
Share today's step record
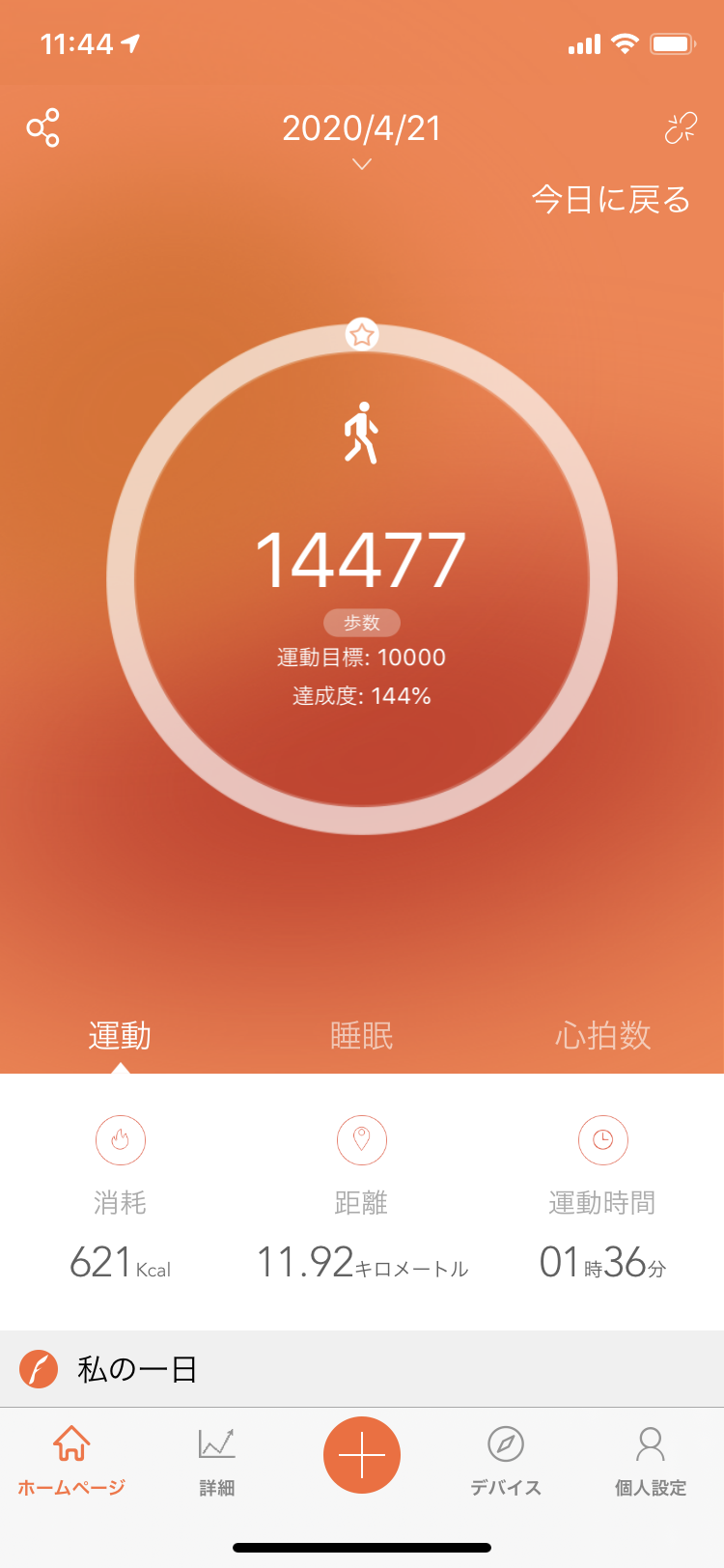[x=43, y=127]
